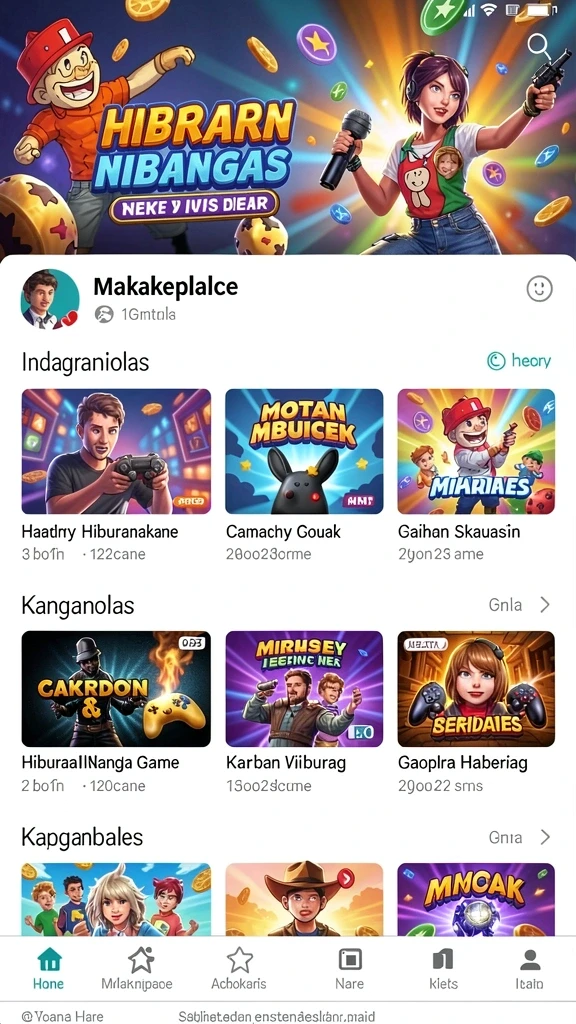Switch to the klets tab

point(443,968)
